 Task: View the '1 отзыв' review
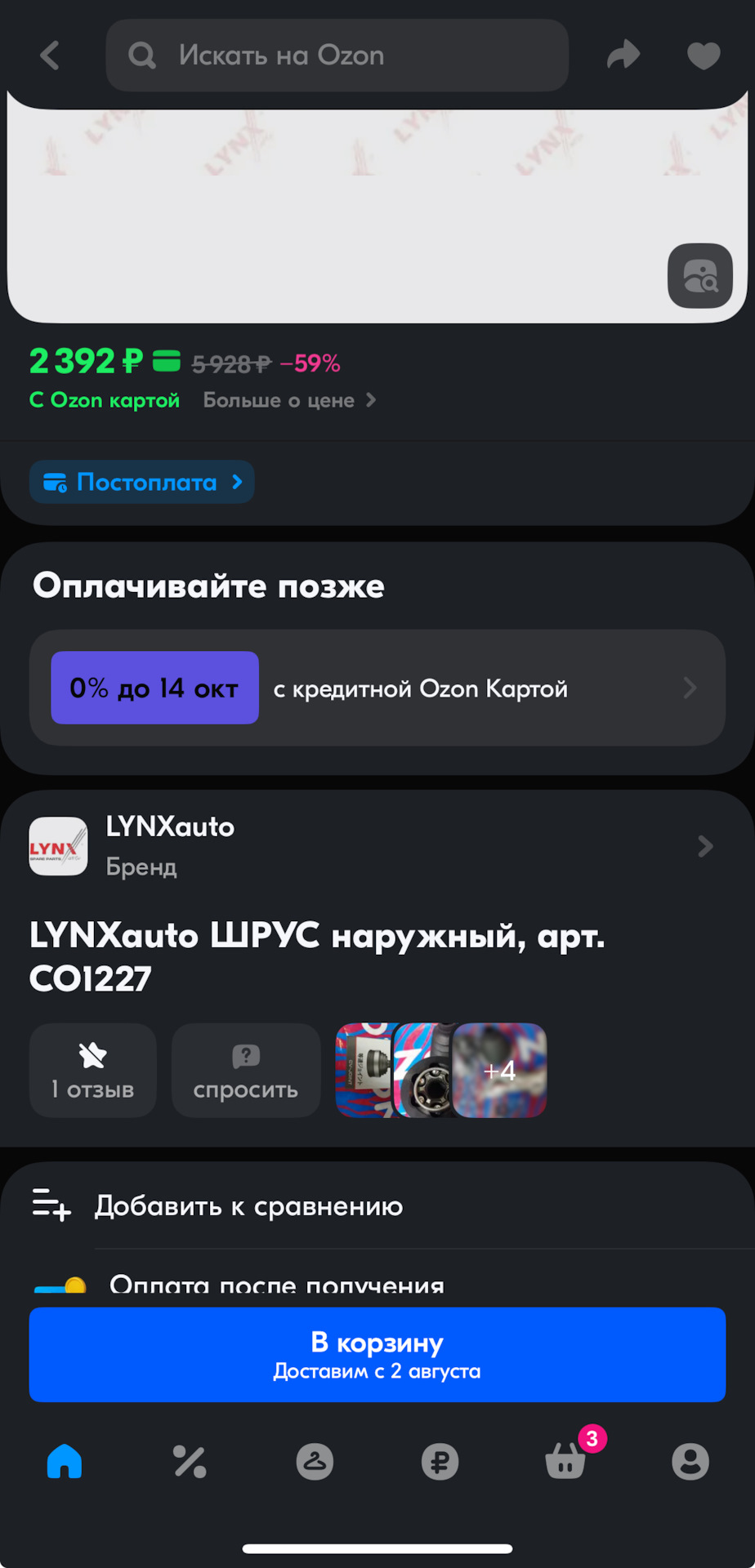(x=92, y=1071)
